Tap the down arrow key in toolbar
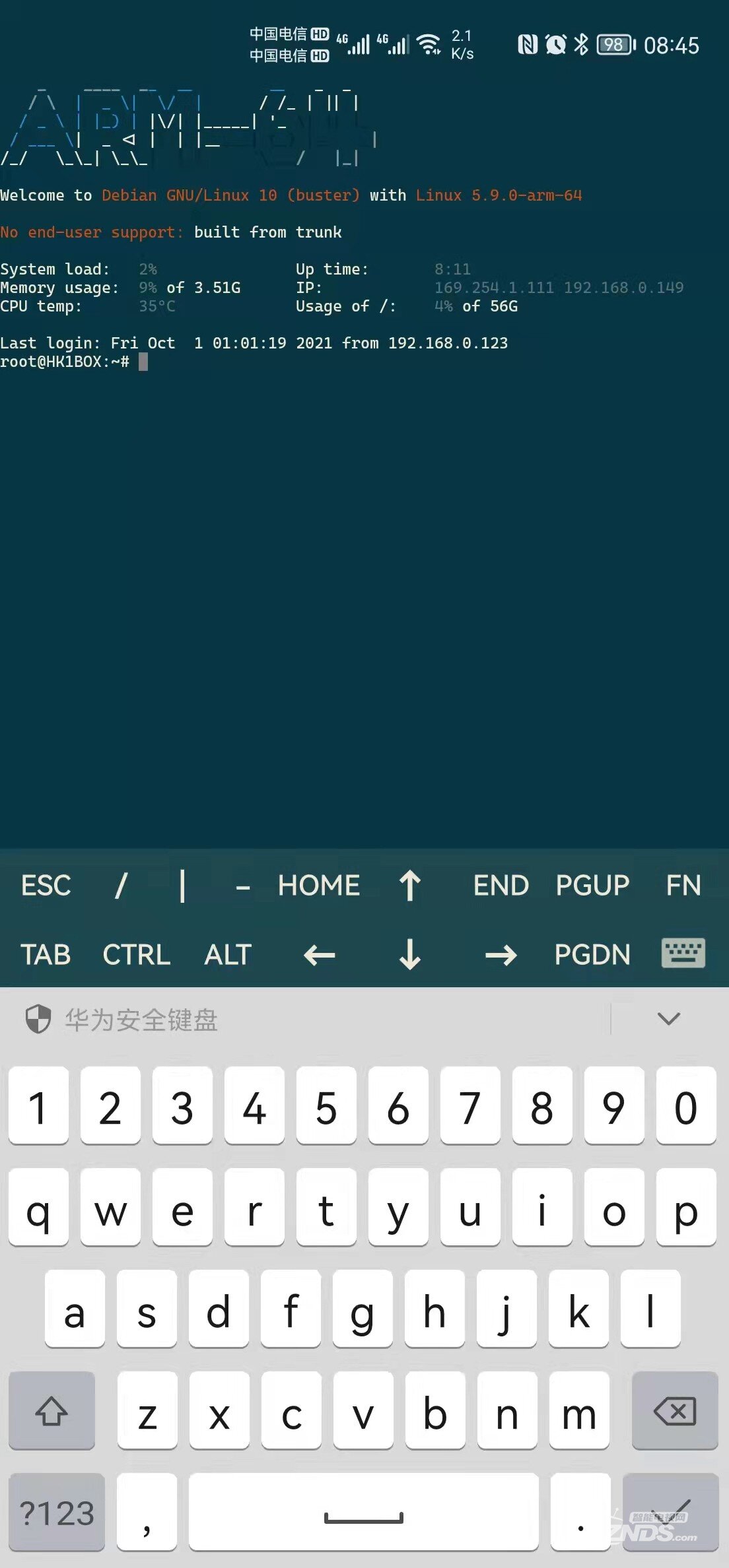 point(410,954)
